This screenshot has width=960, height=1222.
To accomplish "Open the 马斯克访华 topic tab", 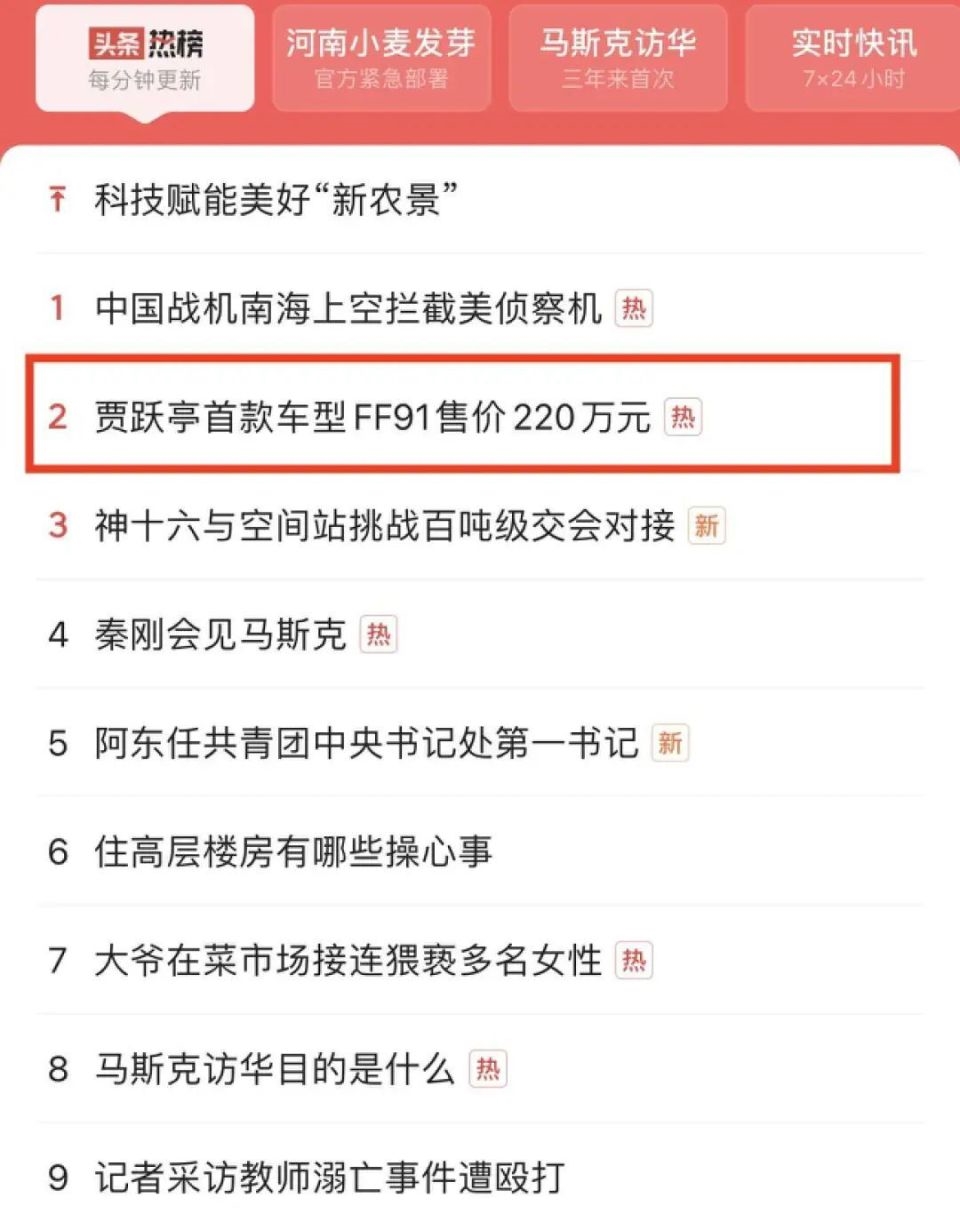I will tap(617, 58).
